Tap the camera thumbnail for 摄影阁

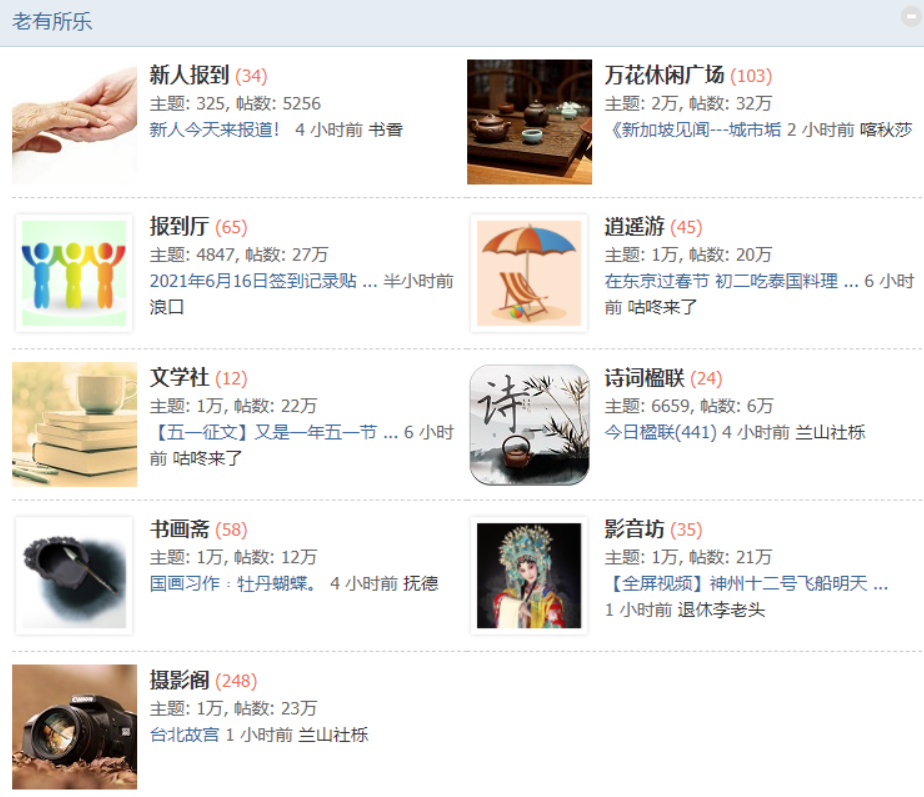[74, 727]
